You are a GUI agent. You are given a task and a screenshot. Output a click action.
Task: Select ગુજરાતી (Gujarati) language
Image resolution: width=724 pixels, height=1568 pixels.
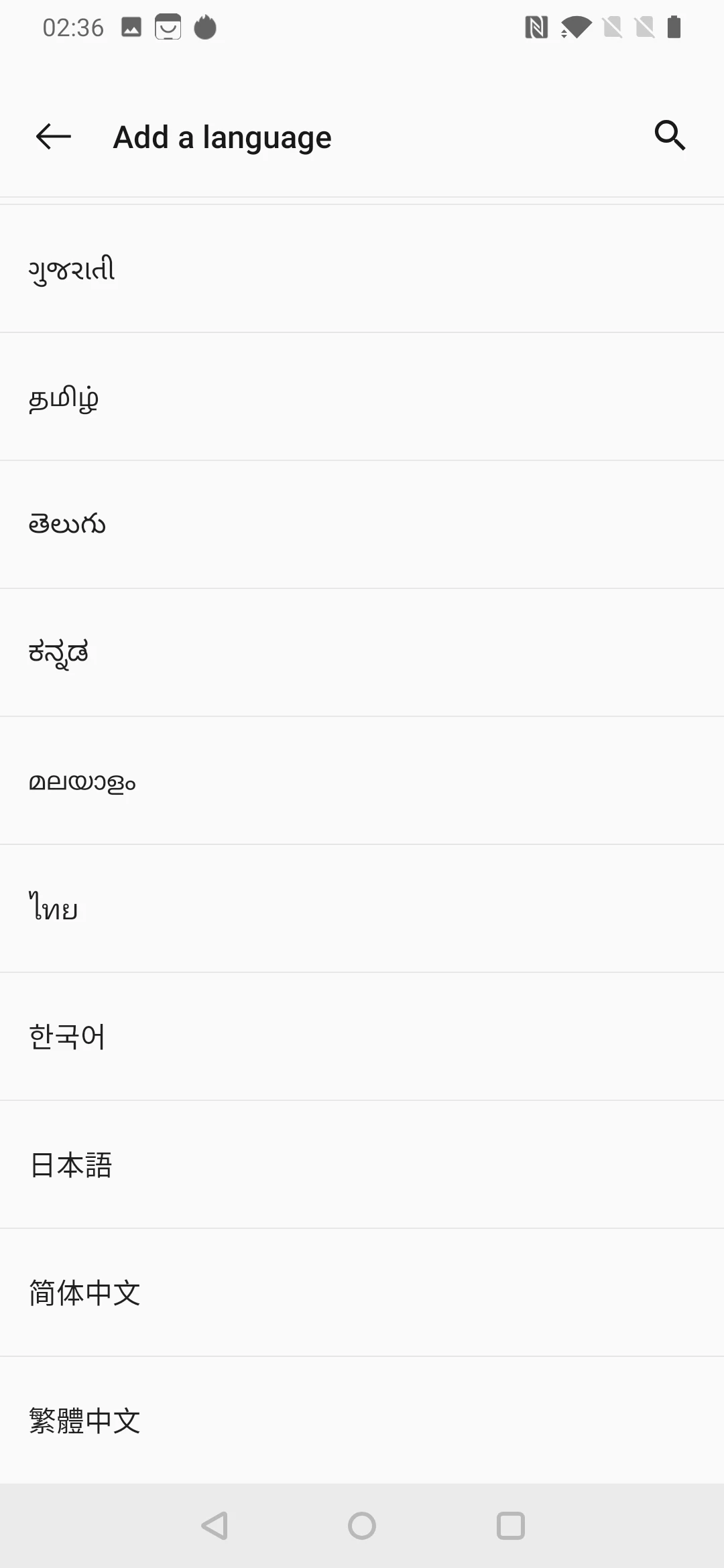pyautogui.click(x=362, y=269)
